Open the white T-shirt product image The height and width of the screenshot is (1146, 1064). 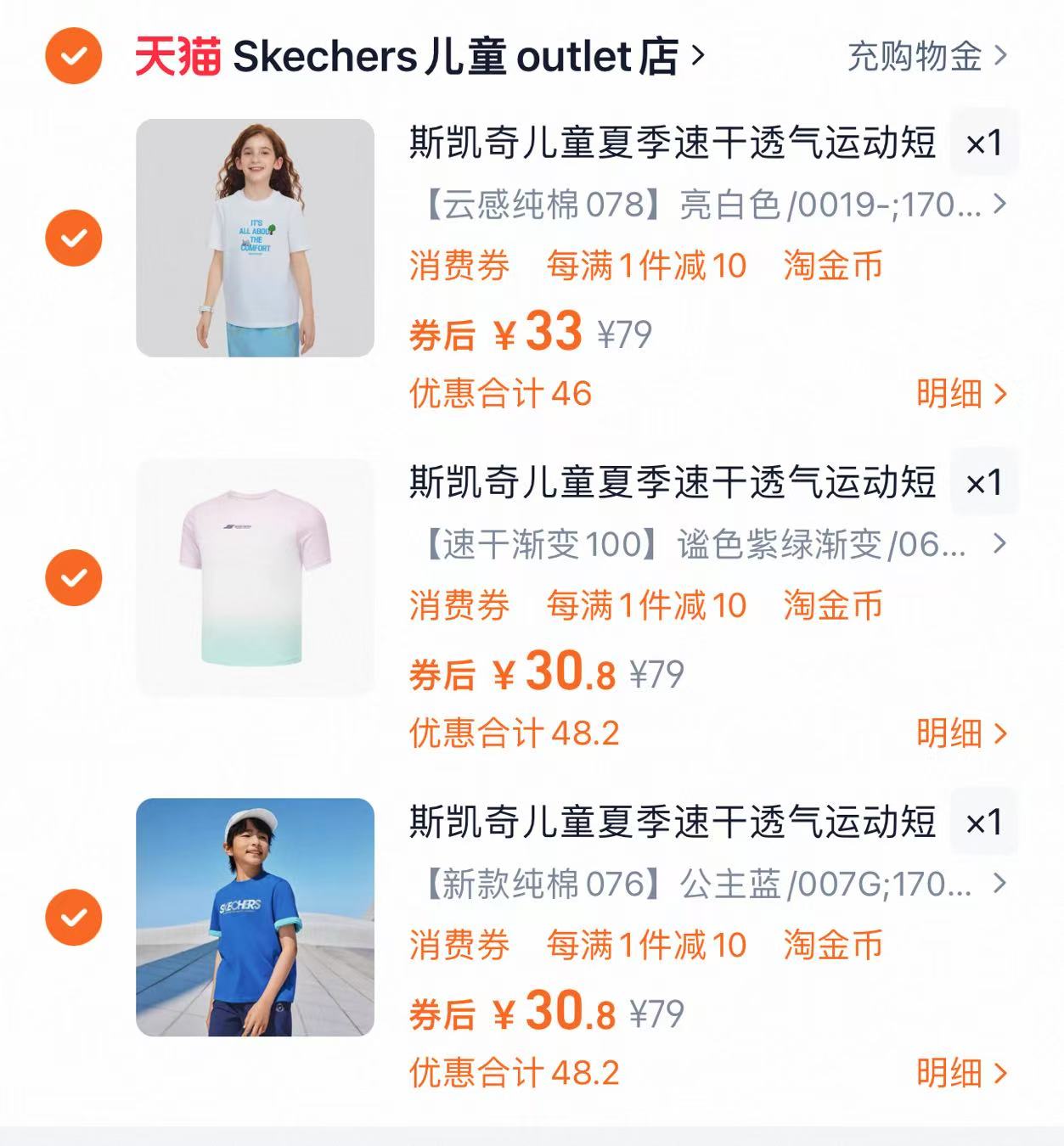click(x=255, y=238)
